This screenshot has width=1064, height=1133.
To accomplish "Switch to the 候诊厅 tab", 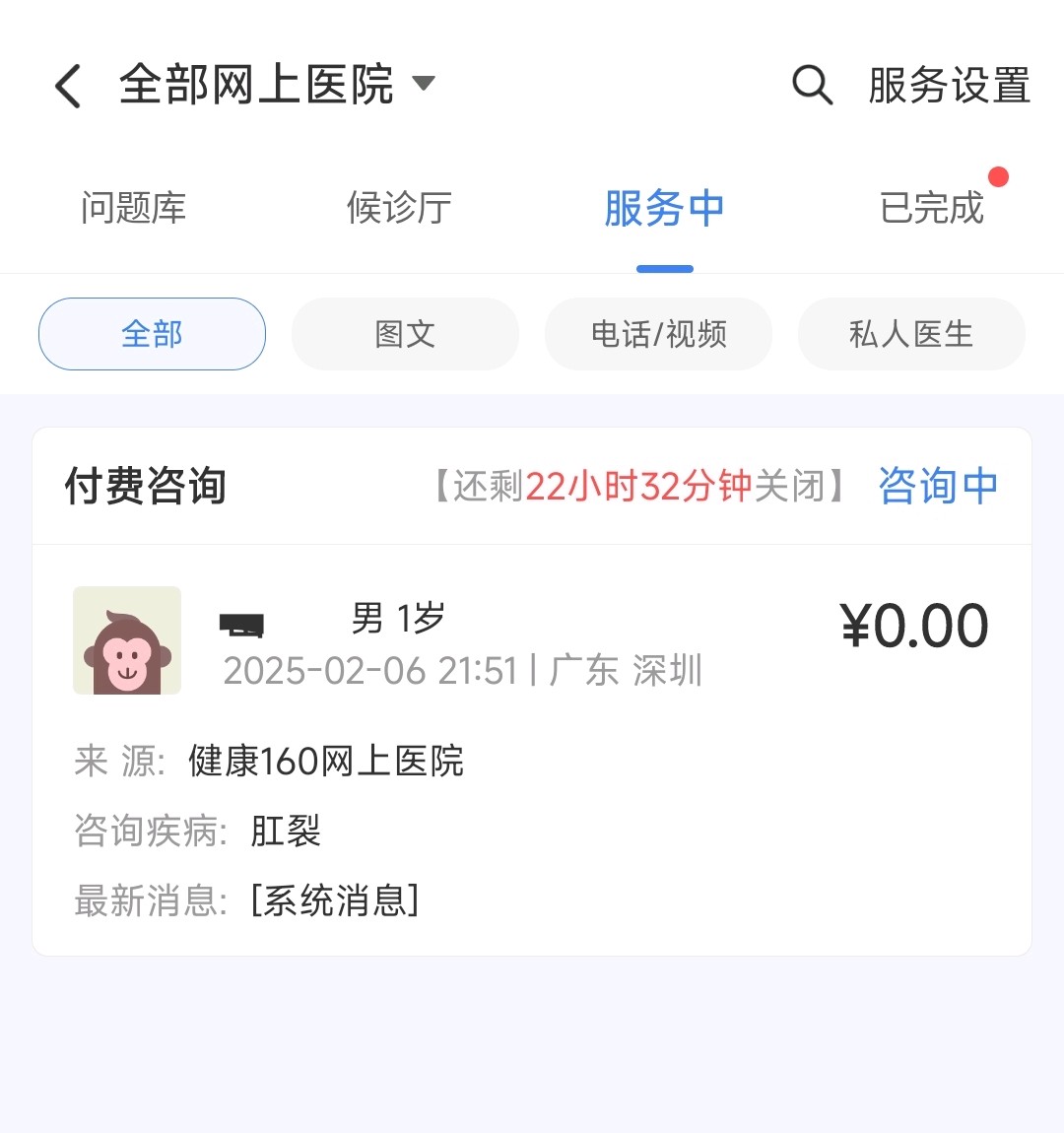I will click(399, 208).
